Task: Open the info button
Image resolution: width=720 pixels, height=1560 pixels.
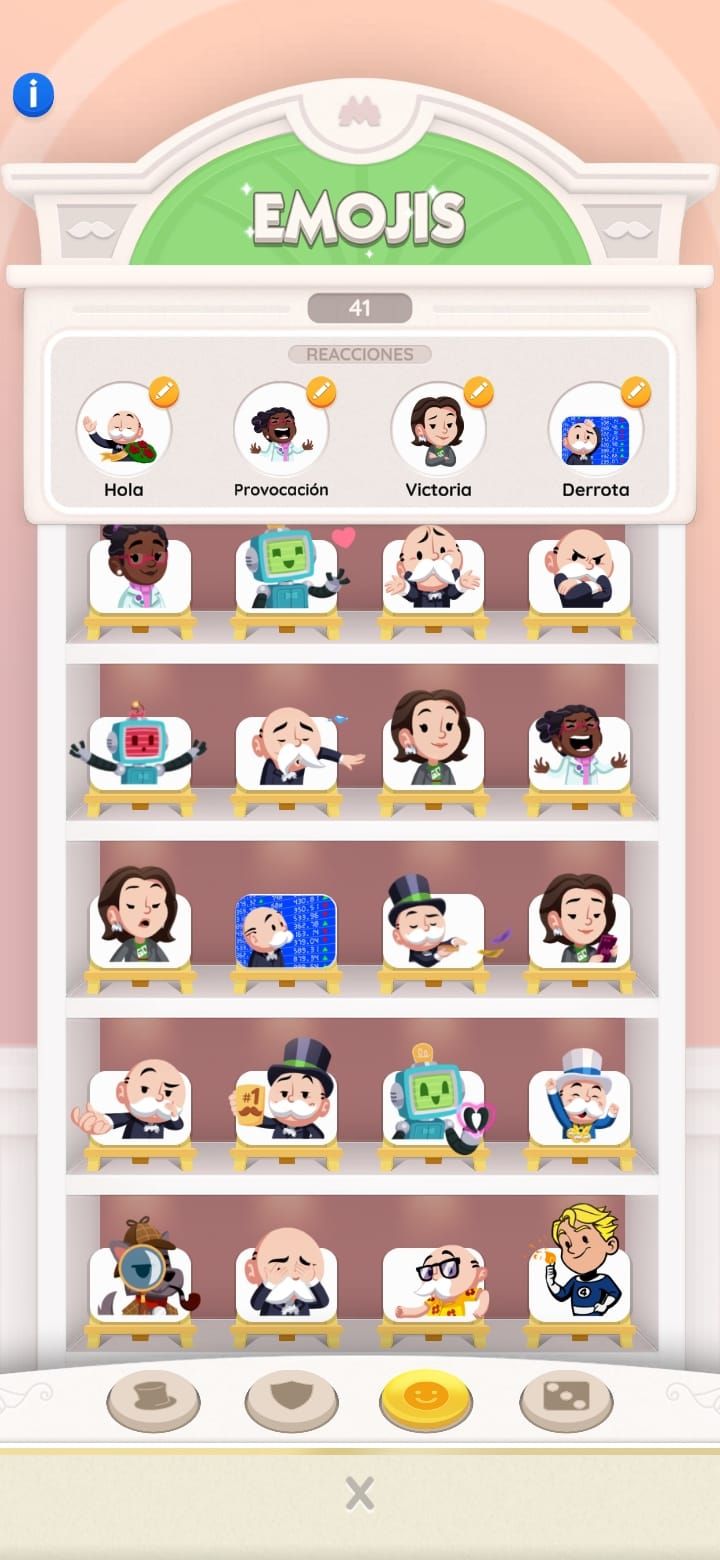Action: tap(33, 95)
